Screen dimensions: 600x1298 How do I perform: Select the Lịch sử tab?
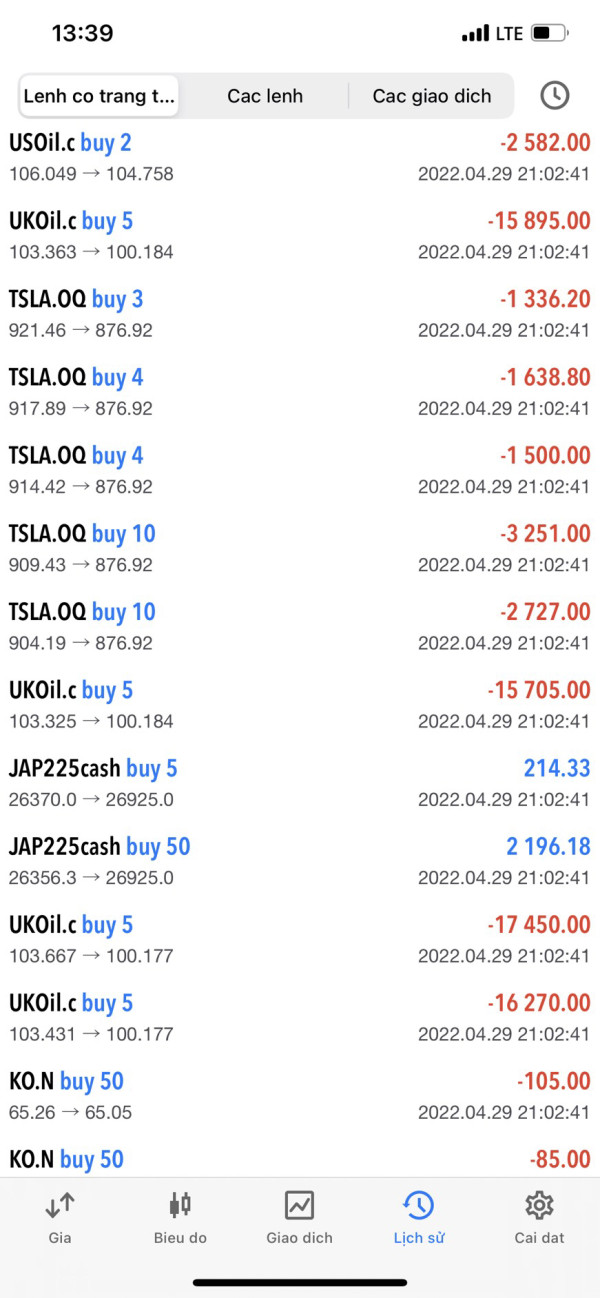coord(419,1217)
